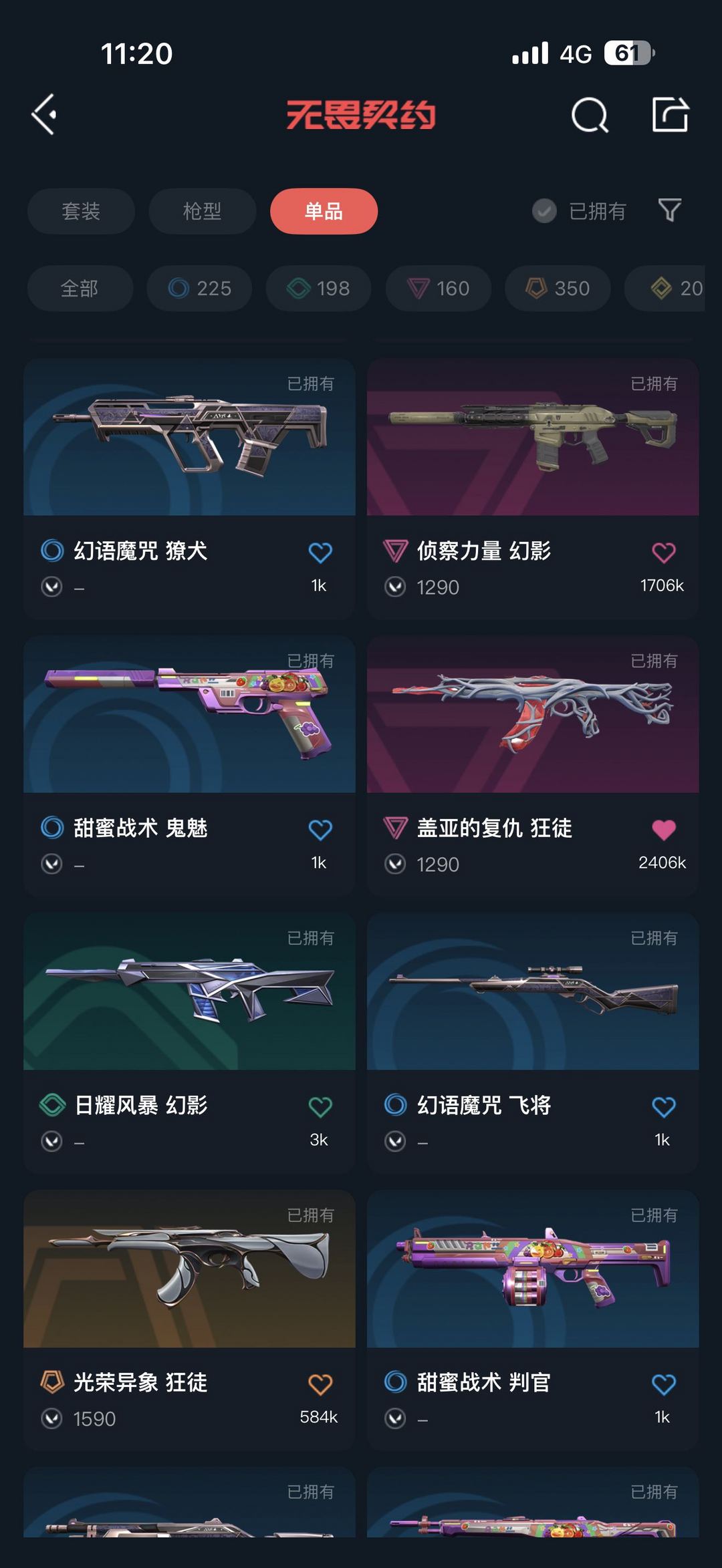Select the orange currency filter showing 350
The width and height of the screenshot is (722, 1568).
(x=557, y=289)
